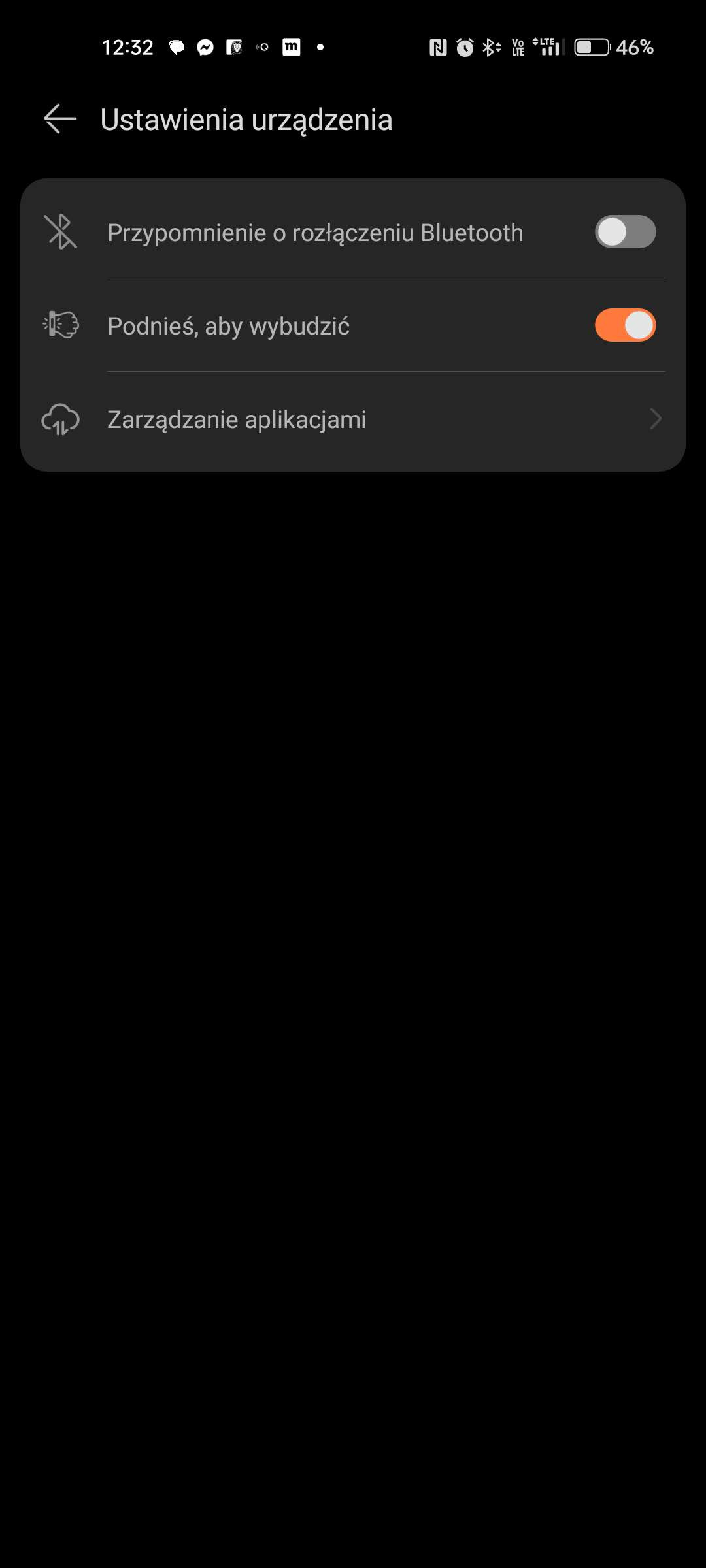Viewport: 706px width, 1568px height.
Task: Enable Przypomnienie o rozłączeniu Bluetooth switch
Action: click(624, 232)
